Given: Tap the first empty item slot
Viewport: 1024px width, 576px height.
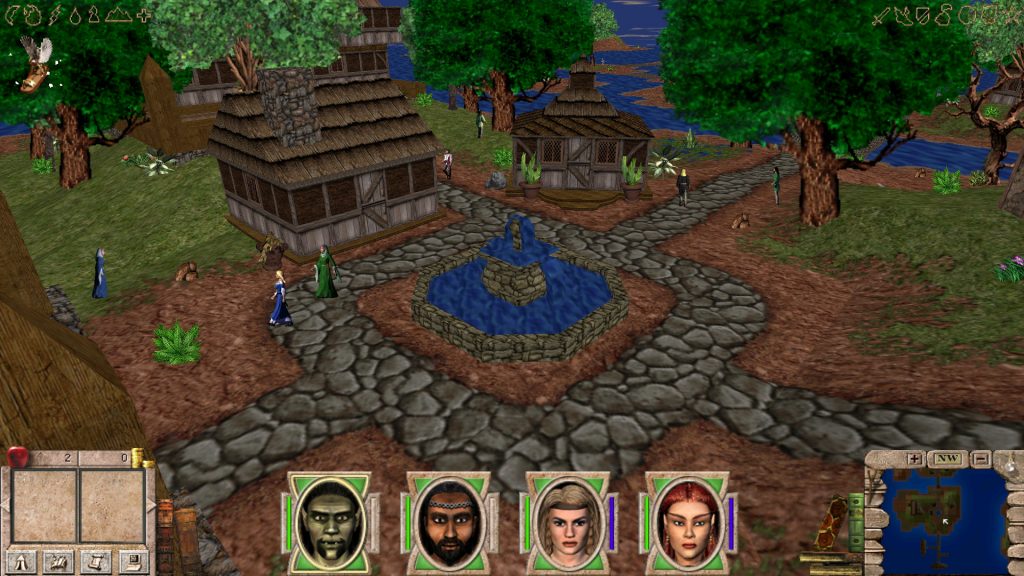Looking at the screenshot, I should (44, 506).
